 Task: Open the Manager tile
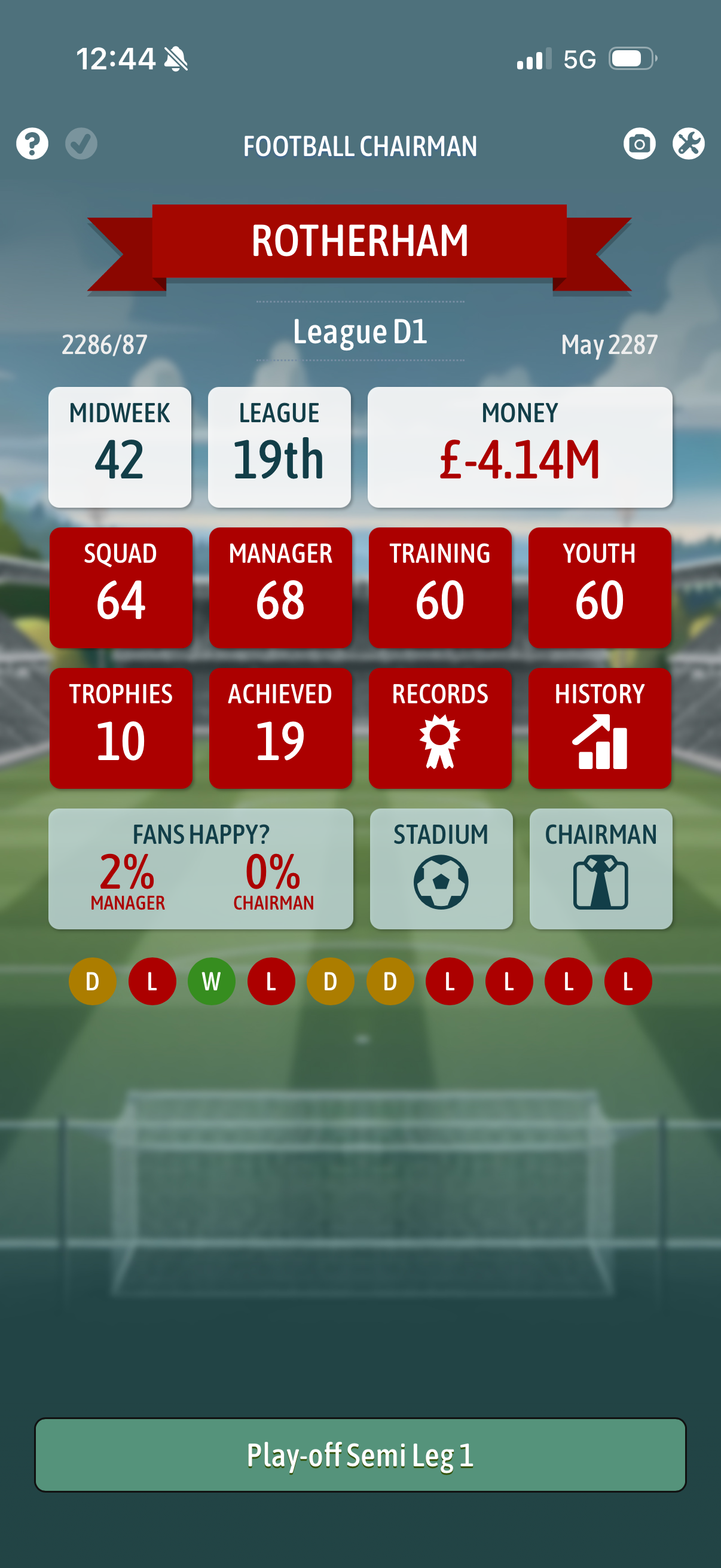[x=280, y=587]
